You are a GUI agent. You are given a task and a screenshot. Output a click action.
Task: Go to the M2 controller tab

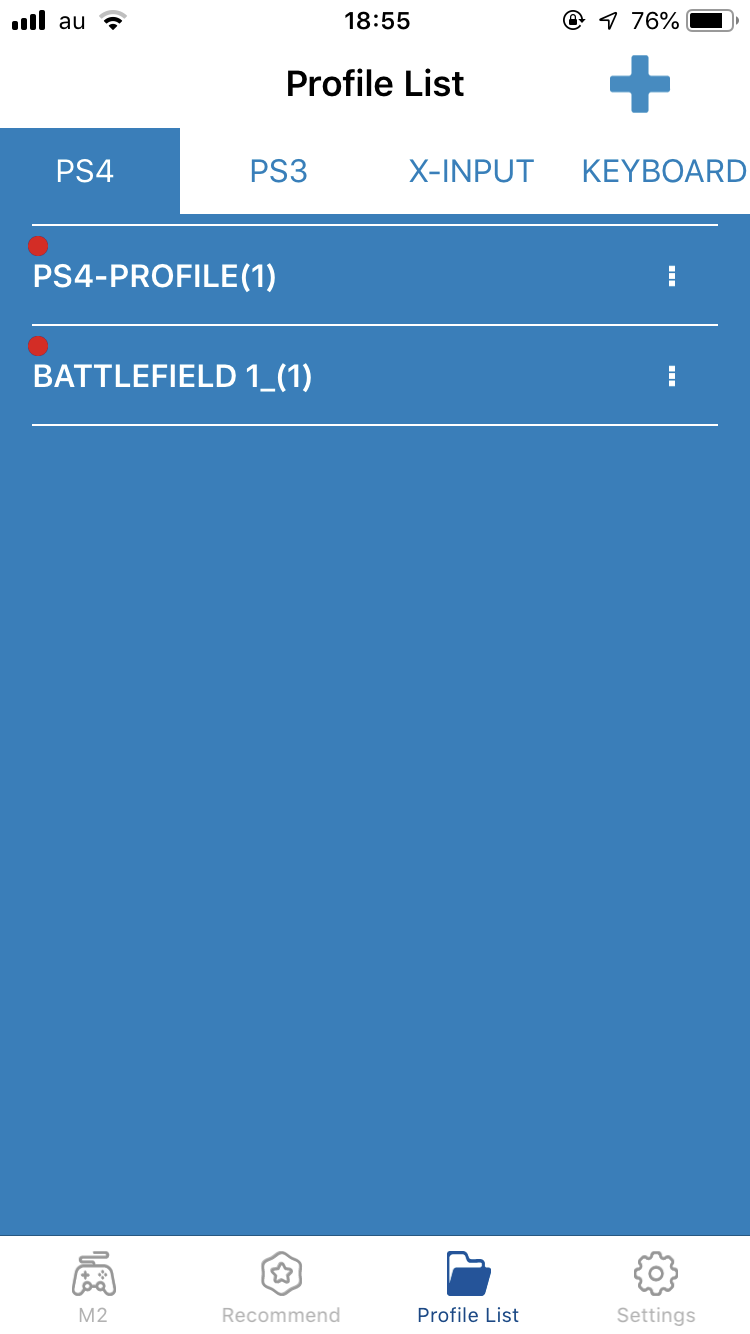click(x=93, y=1287)
